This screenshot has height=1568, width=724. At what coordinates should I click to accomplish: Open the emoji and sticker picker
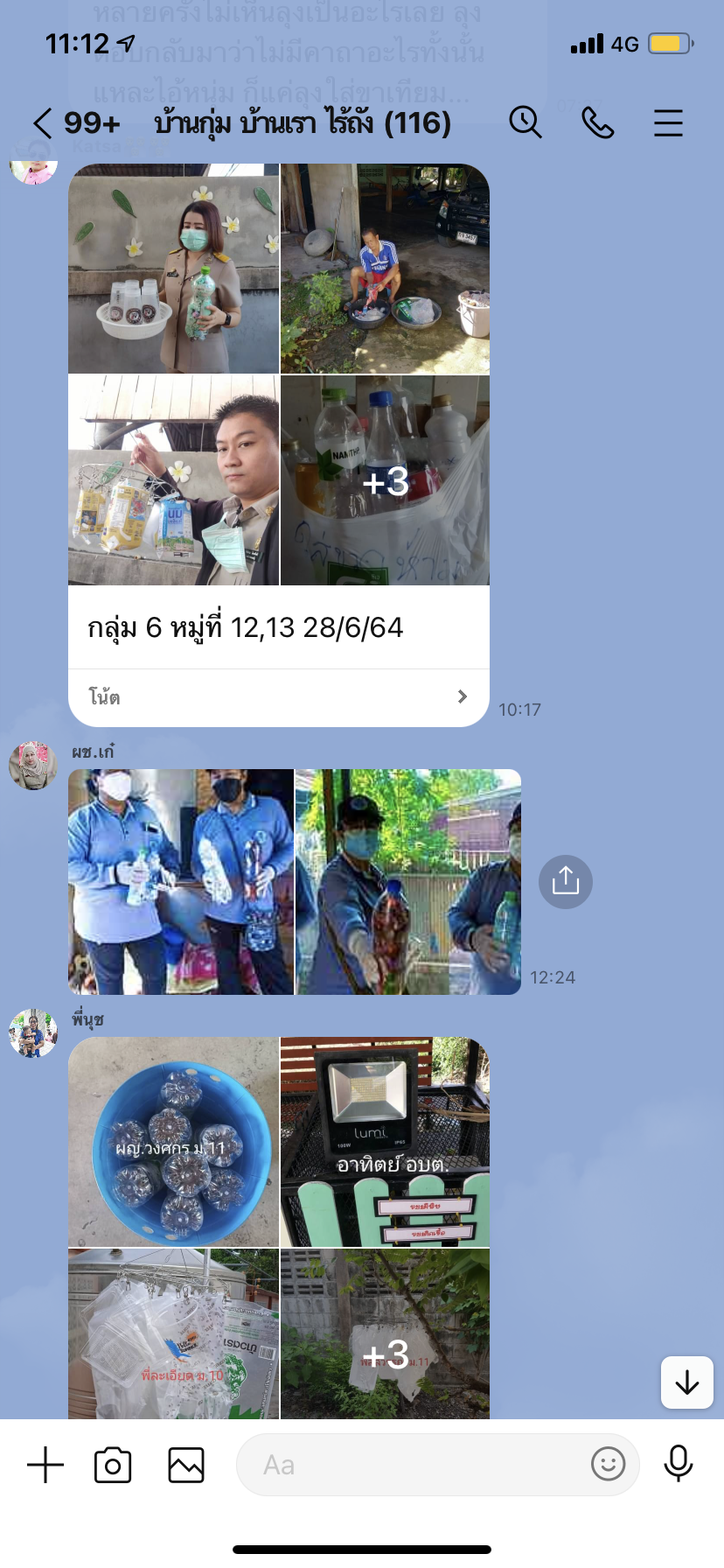[x=608, y=1464]
